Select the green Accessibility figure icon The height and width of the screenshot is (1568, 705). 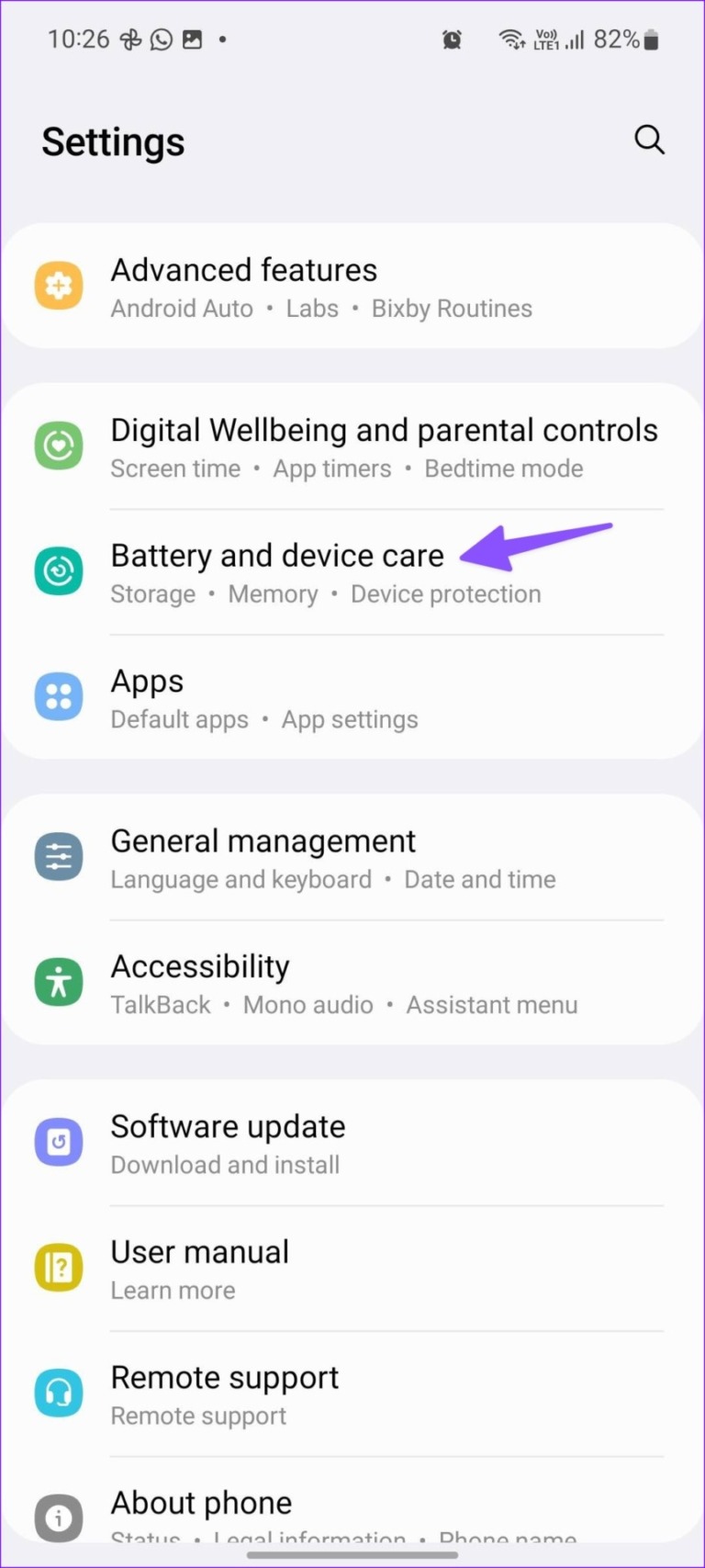(x=58, y=981)
